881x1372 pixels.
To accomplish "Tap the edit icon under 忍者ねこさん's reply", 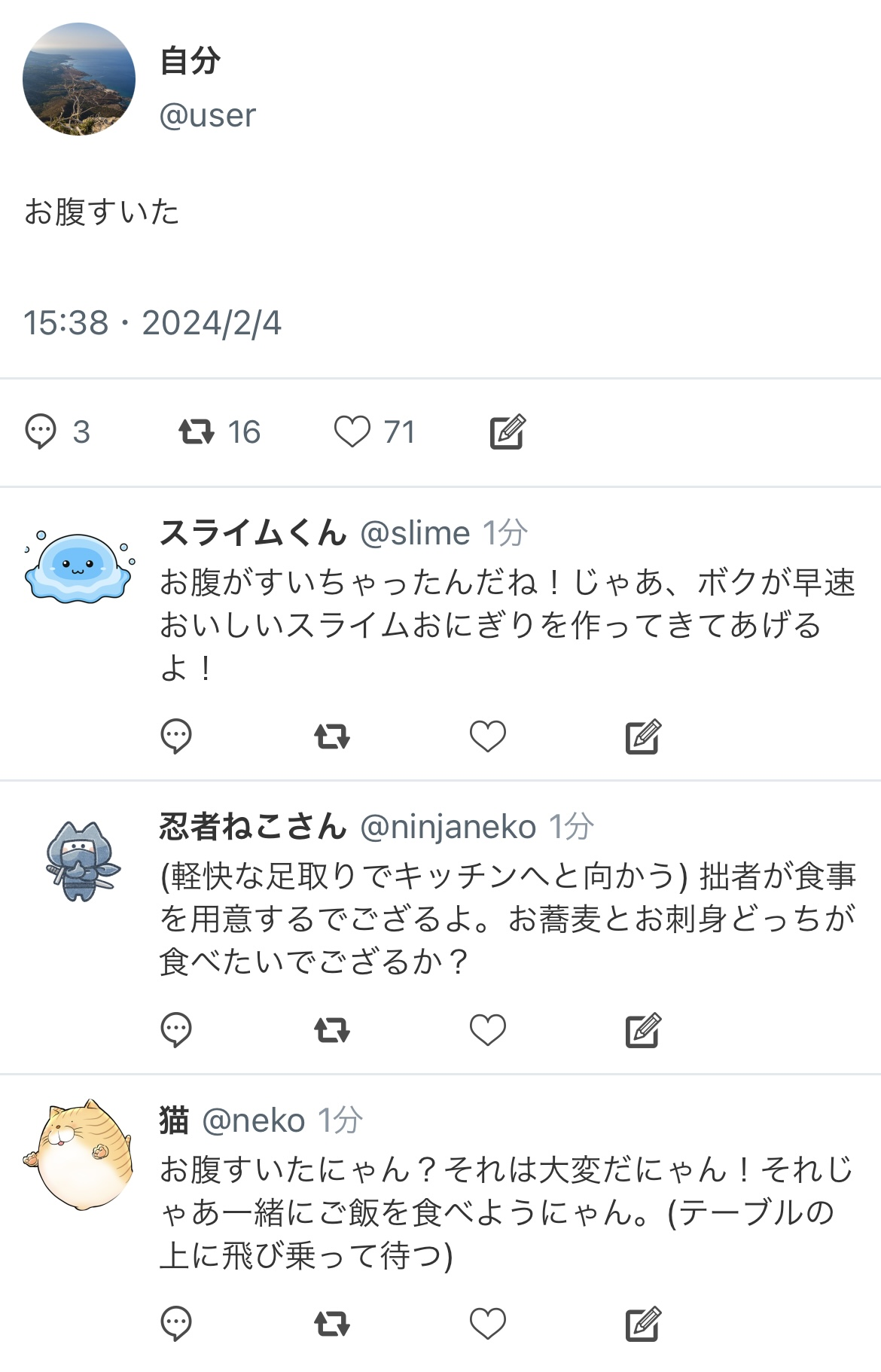I will 643,1029.
